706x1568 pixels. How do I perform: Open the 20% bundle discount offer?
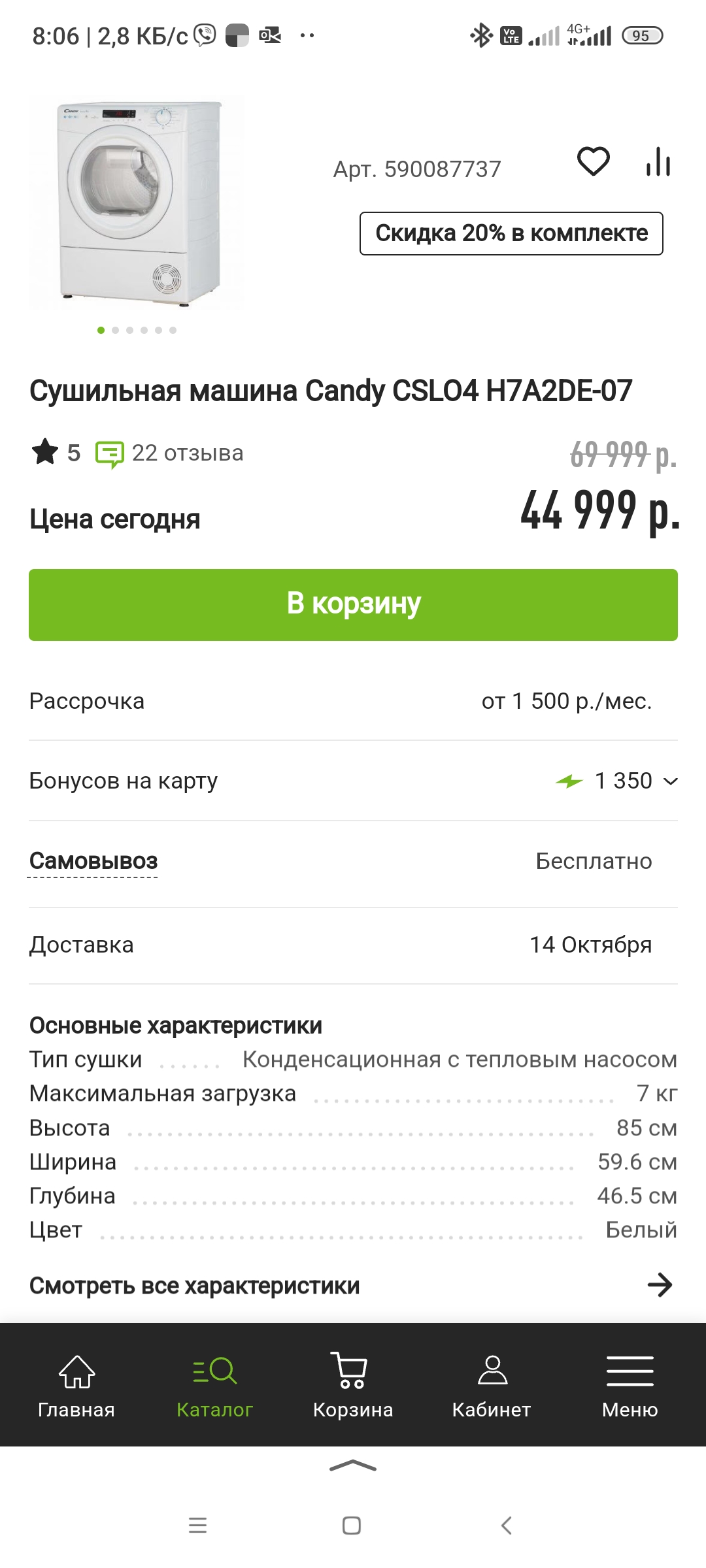pyautogui.click(x=511, y=233)
